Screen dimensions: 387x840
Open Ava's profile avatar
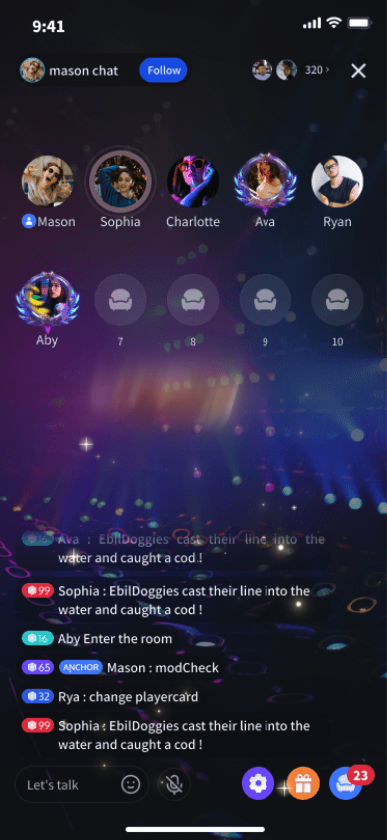[265, 182]
